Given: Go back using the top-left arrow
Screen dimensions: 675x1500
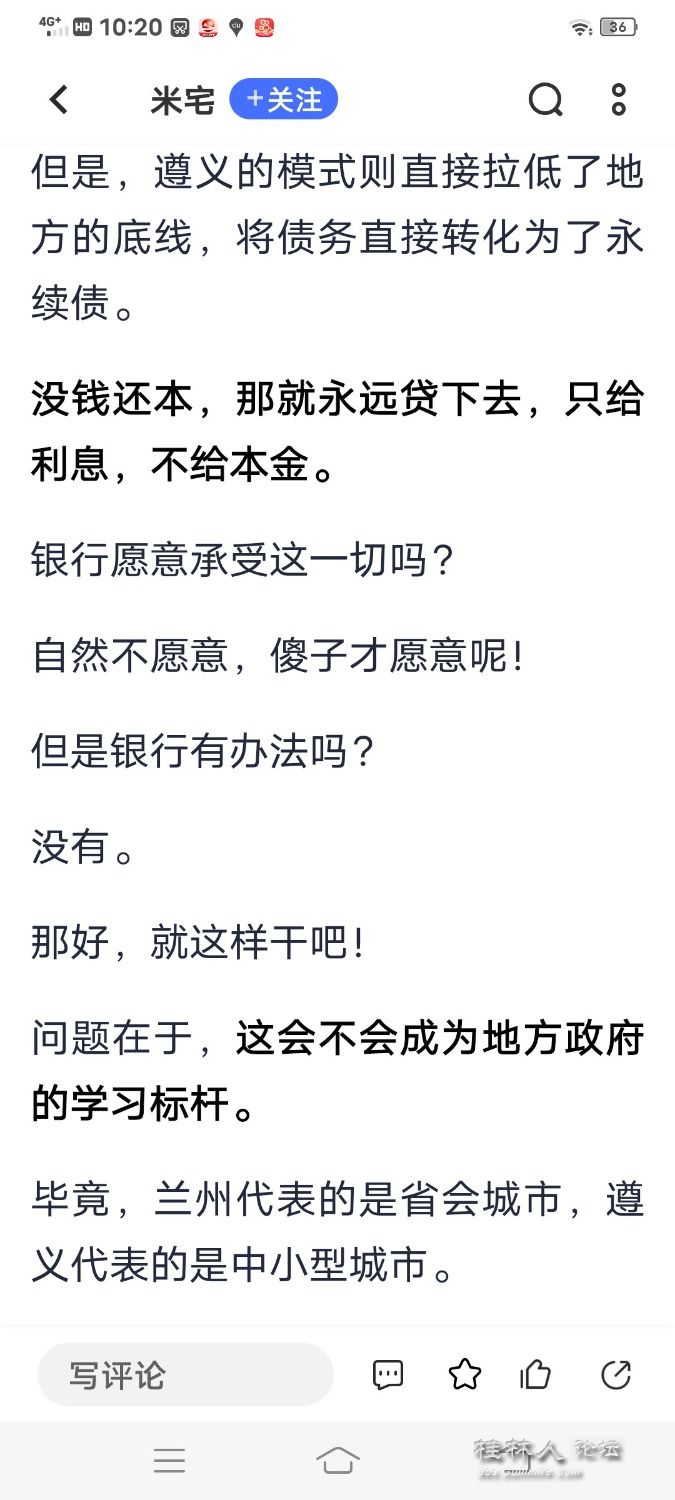Looking at the screenshot, I should coord(59,99).
